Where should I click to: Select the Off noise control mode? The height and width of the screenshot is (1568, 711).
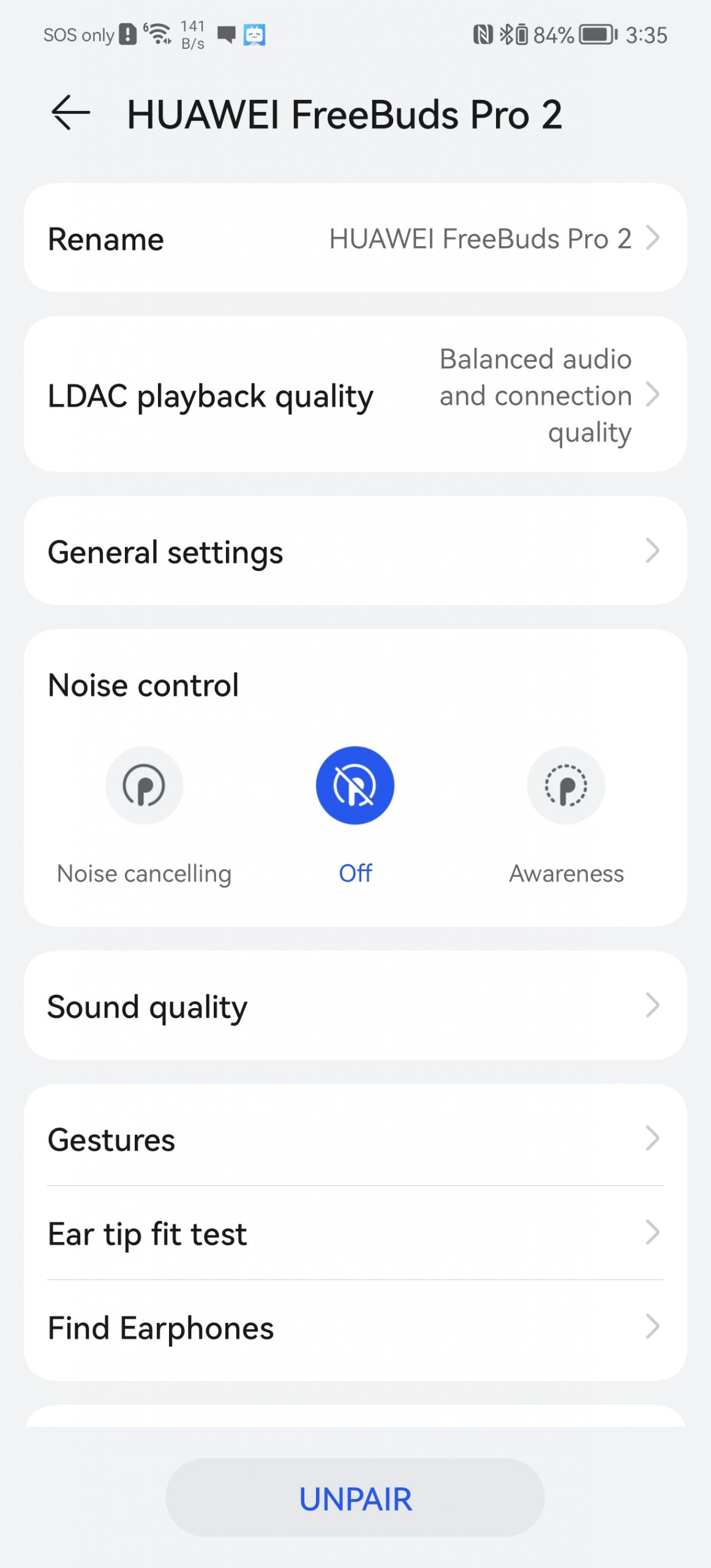[x=355, y=786]
